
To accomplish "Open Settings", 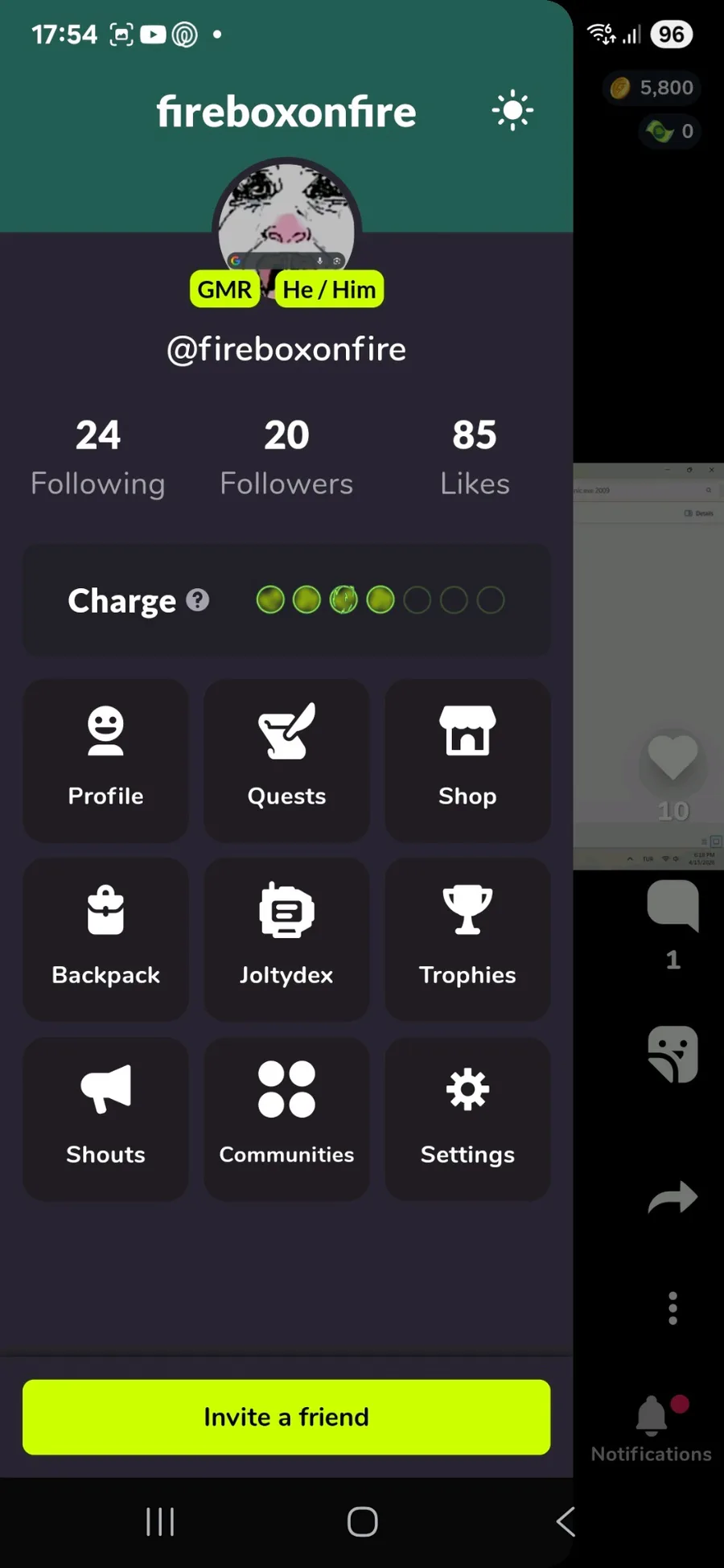I will [467, 1119].
